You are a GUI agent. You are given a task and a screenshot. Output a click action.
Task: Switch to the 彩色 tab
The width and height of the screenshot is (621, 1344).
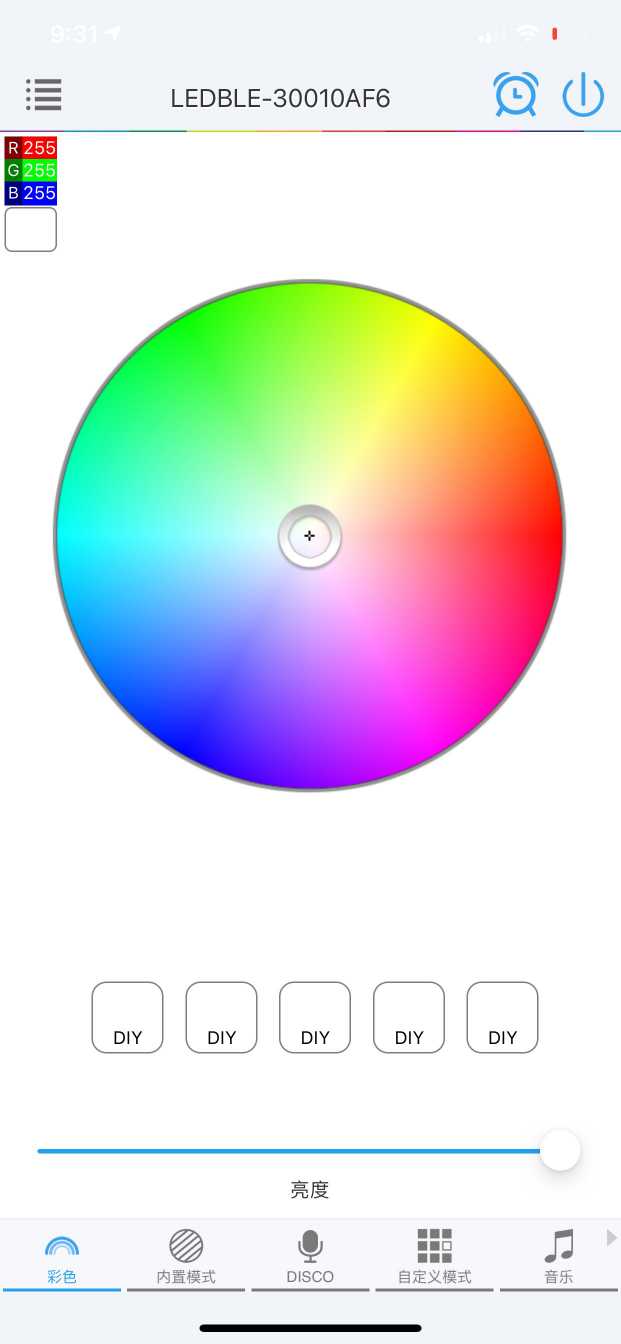pos(62,1258)
